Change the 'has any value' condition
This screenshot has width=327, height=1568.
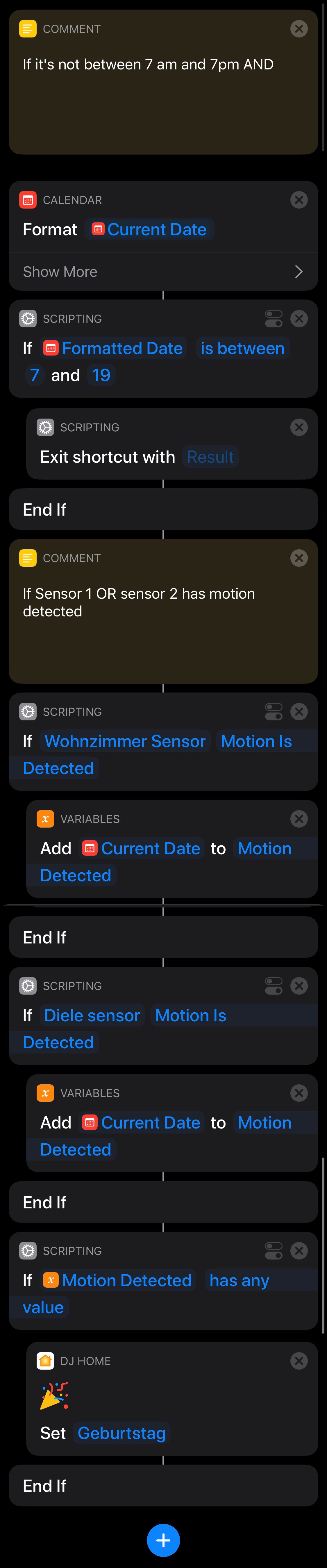(239, 1281)
